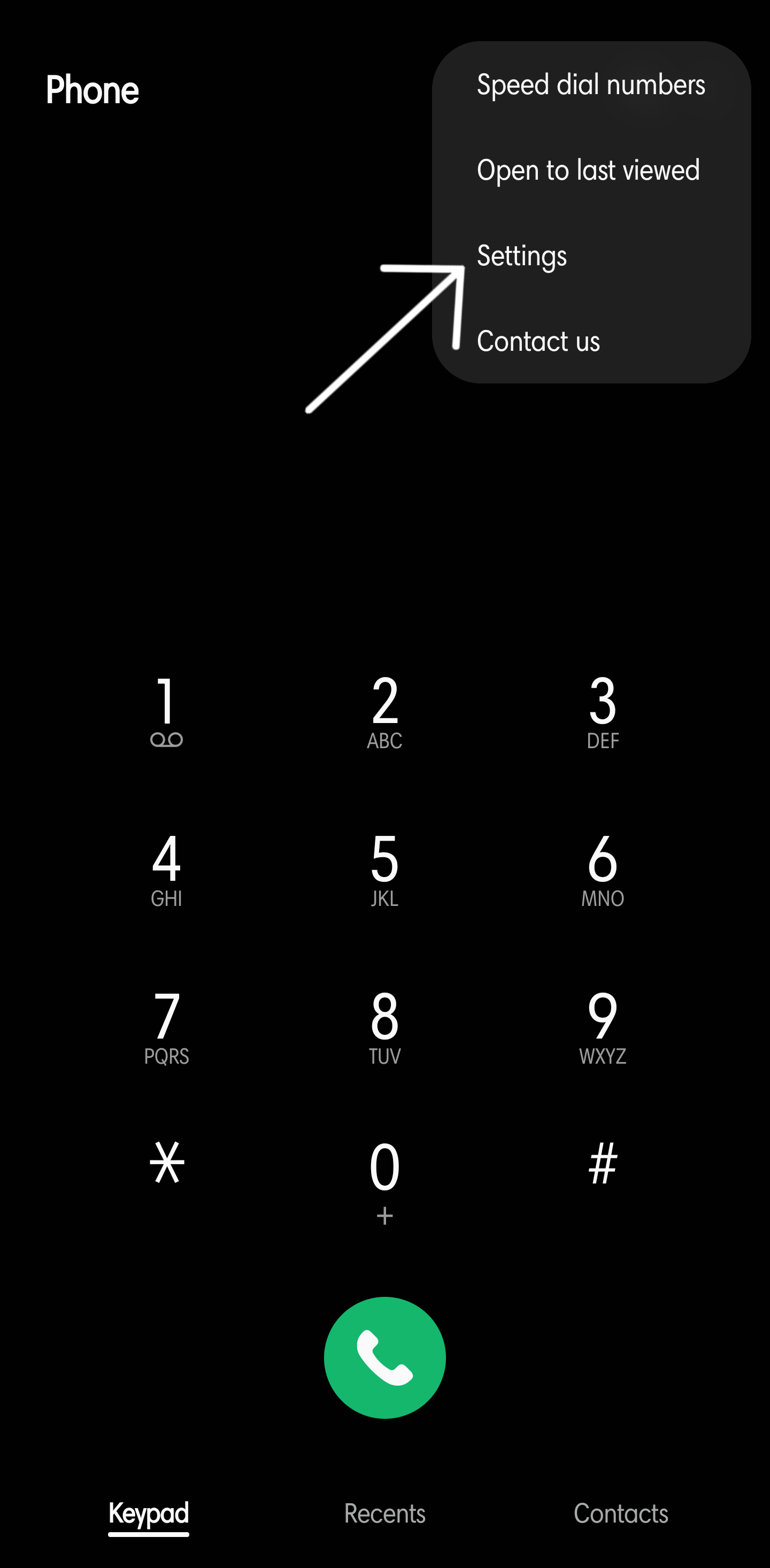Choose Open to last viewed

588,171
